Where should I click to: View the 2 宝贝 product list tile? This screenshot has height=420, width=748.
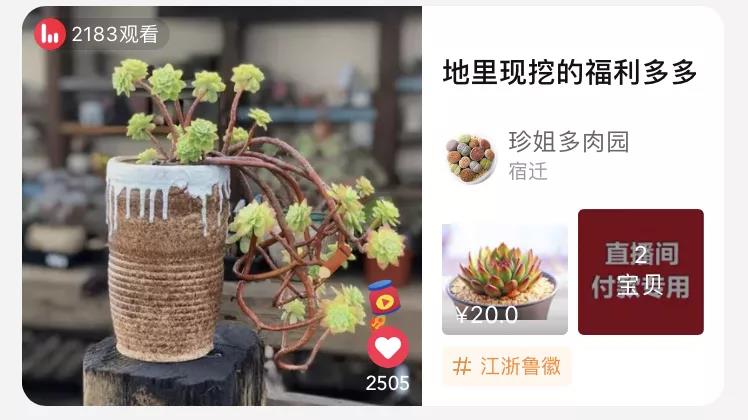tap(640, 272)
